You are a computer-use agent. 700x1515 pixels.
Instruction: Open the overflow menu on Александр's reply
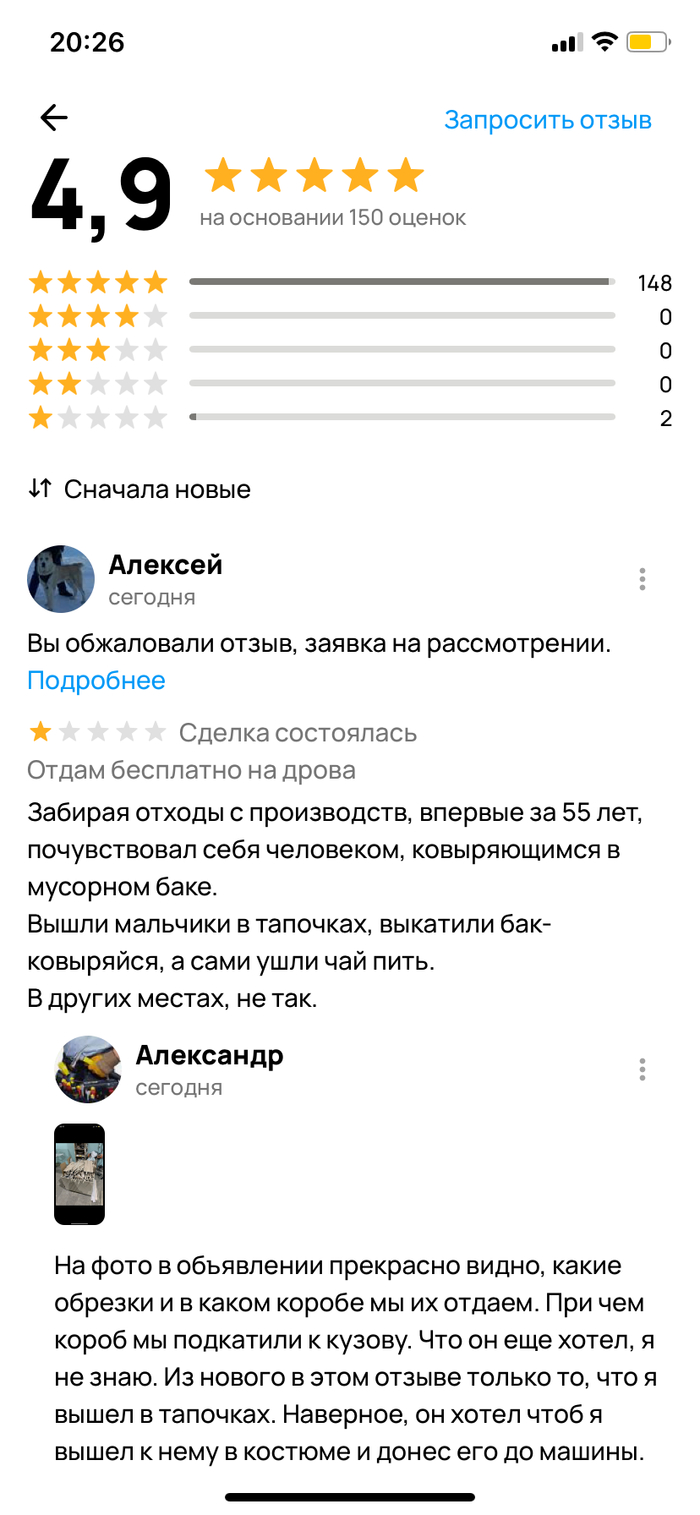(x=642, y=1069)
